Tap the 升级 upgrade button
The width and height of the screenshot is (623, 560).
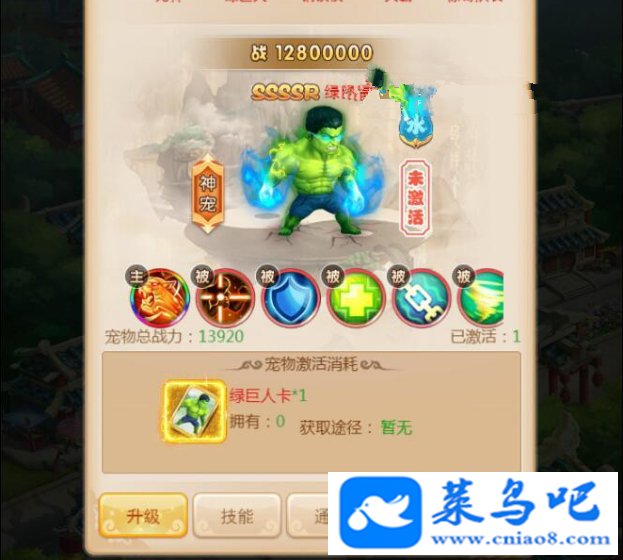(x=142, y=516)
